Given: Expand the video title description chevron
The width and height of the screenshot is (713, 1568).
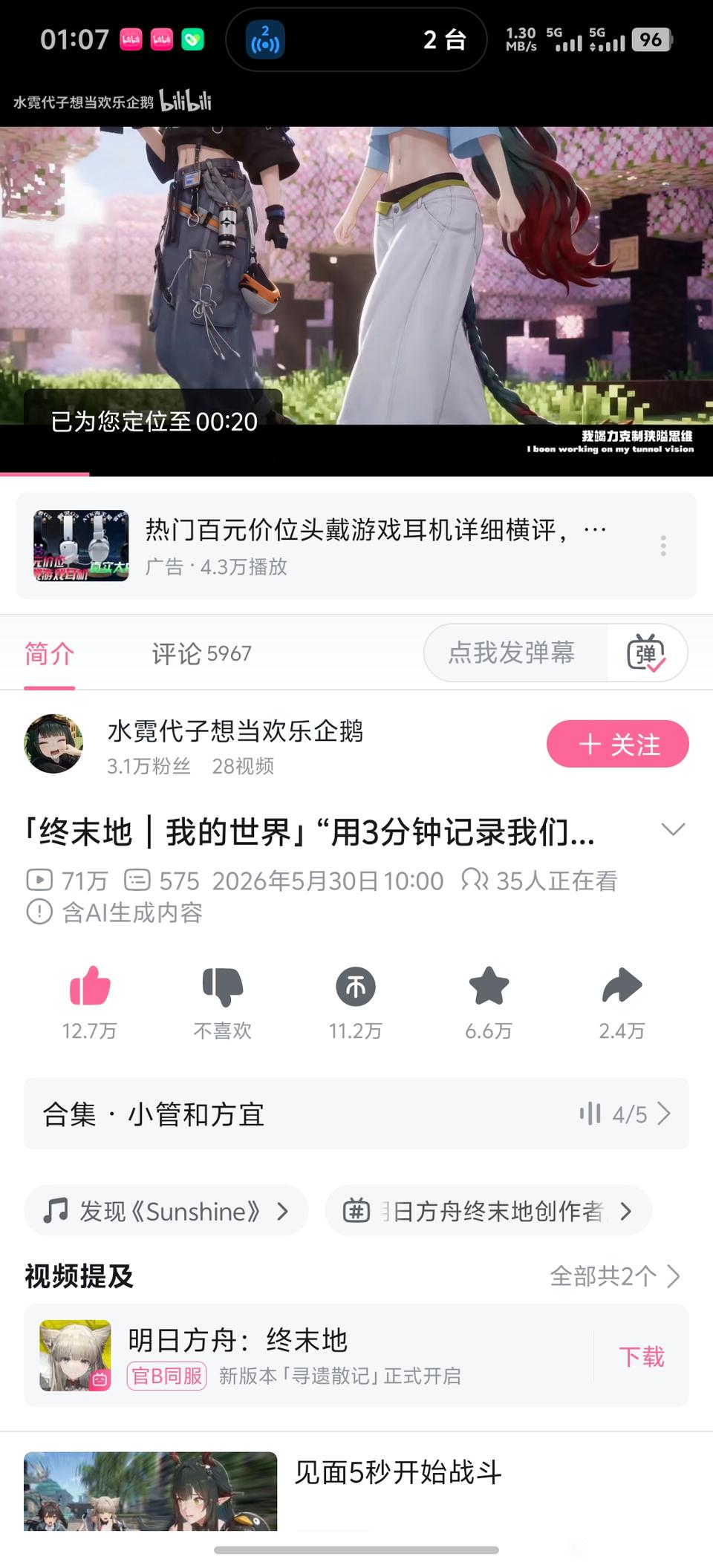Looking at the screenshot, I should [673, 830].
